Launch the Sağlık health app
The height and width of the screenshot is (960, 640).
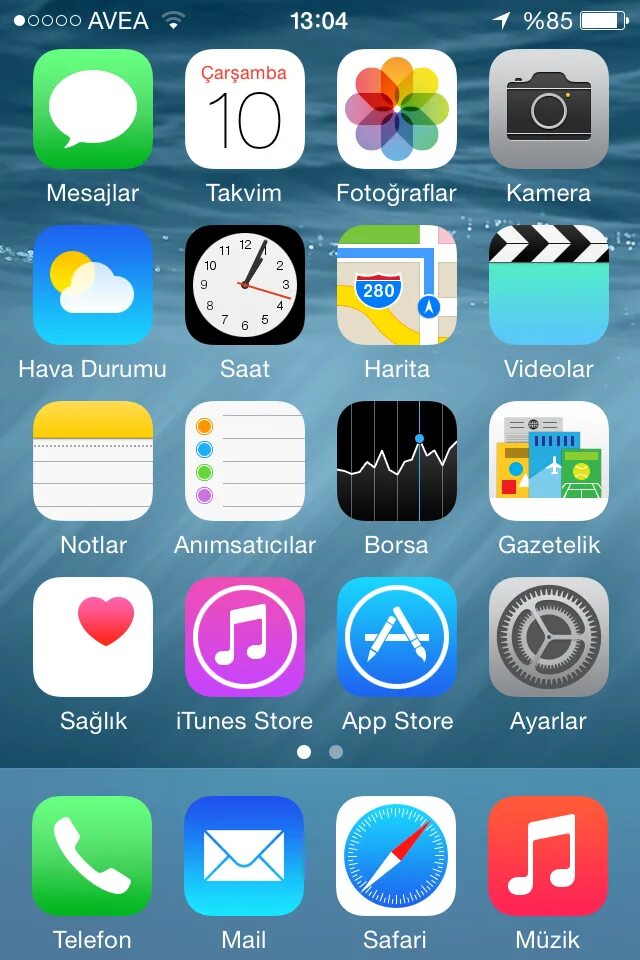[x=93, y=637]
